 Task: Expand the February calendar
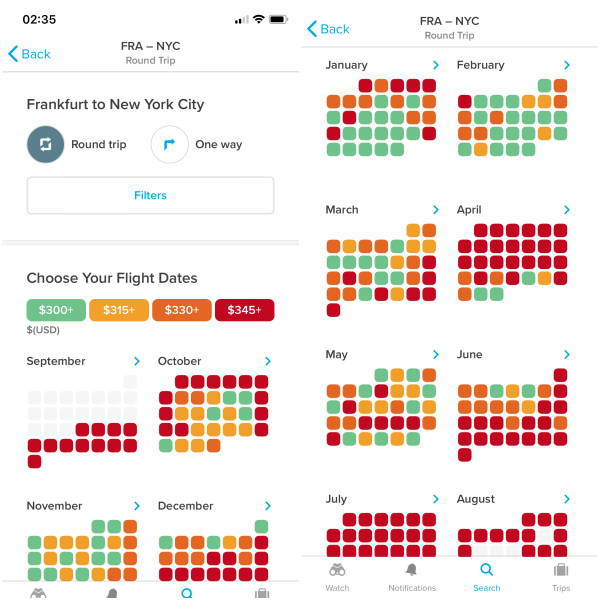tap(567, 65)
